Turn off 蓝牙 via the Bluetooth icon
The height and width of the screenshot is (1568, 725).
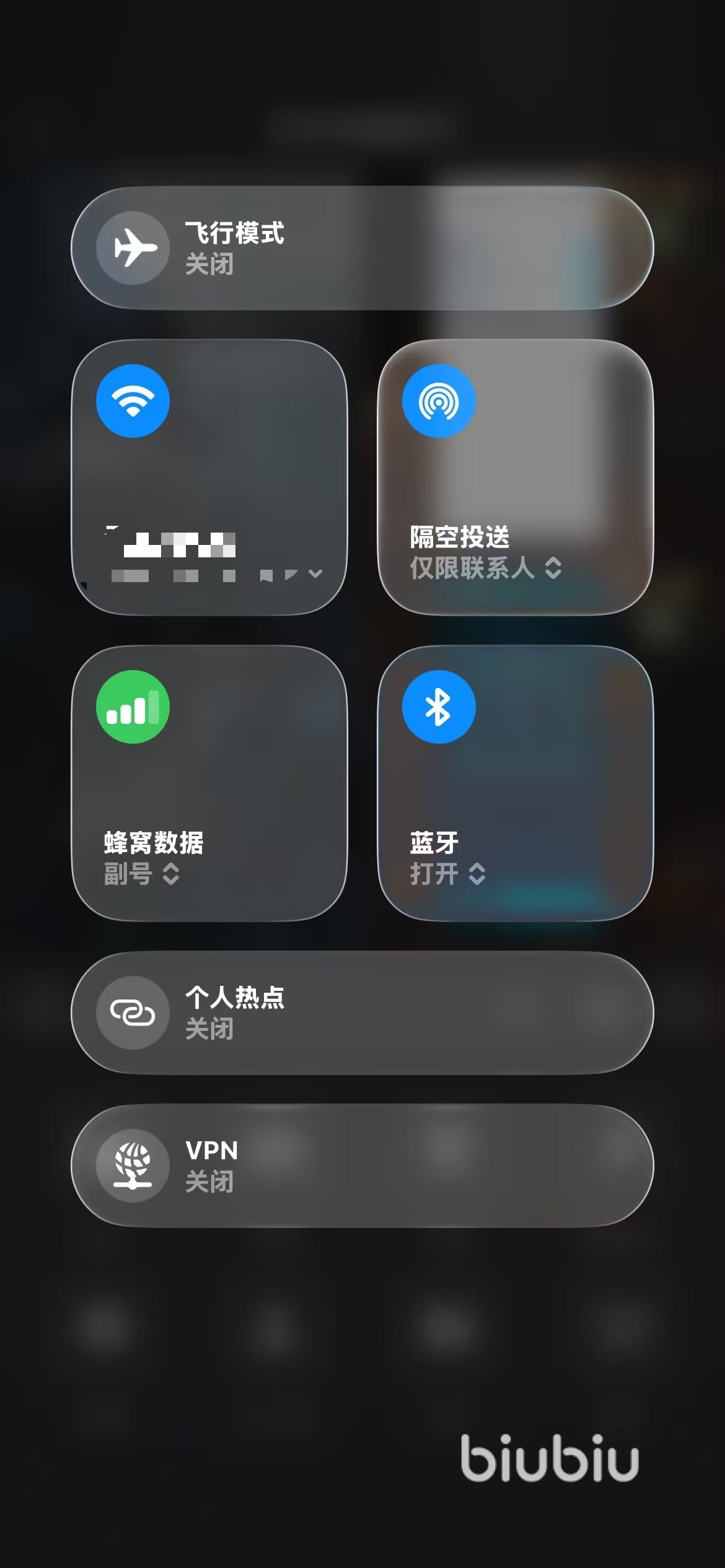(439, 707)
